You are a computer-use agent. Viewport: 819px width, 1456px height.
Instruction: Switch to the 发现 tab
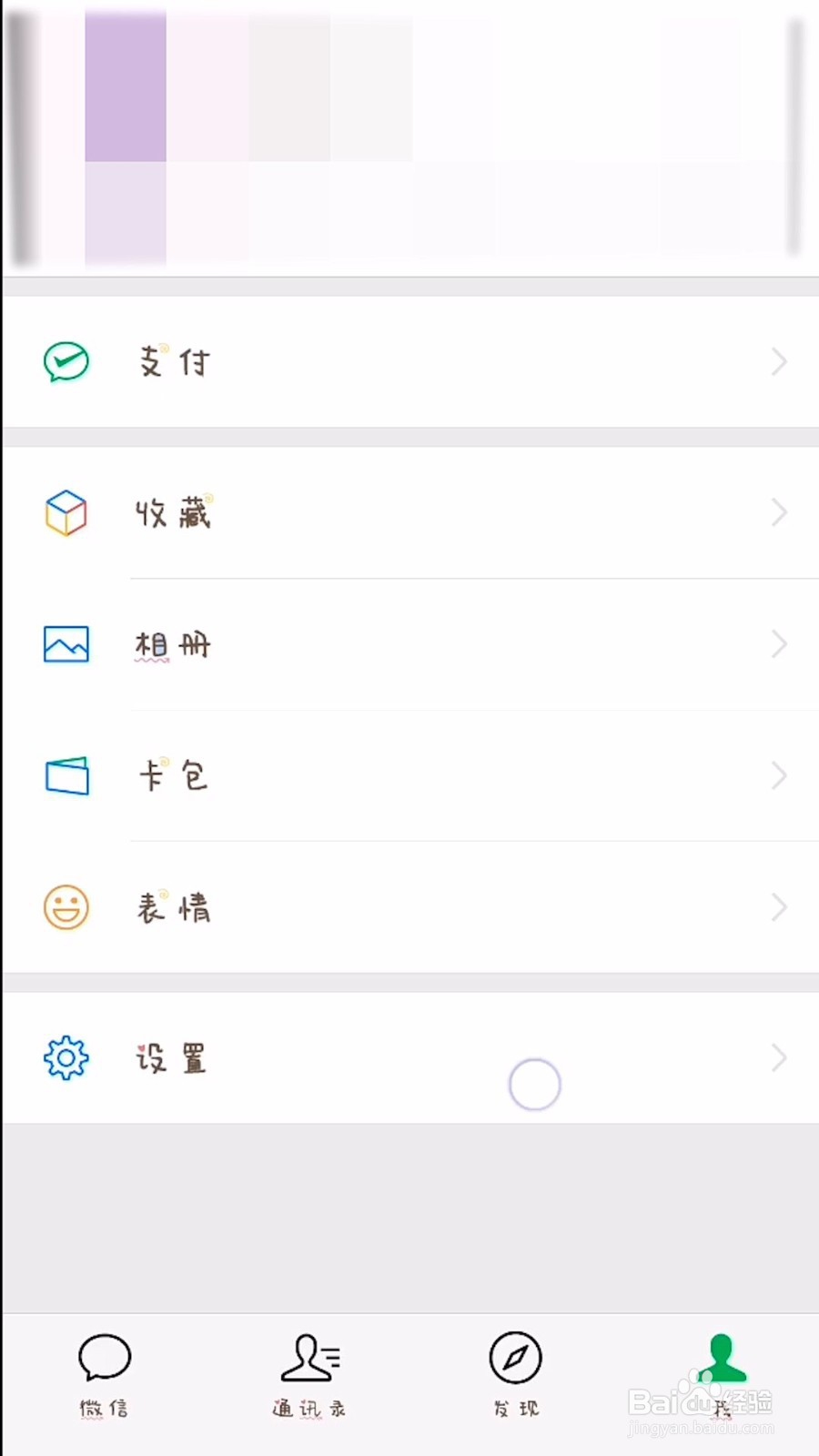pyautogui.click(x=515, y=1374)
